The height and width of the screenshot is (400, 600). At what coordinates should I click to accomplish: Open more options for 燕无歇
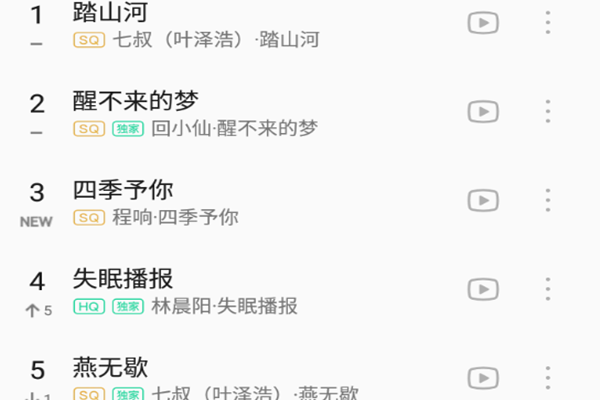click(547, 378)
